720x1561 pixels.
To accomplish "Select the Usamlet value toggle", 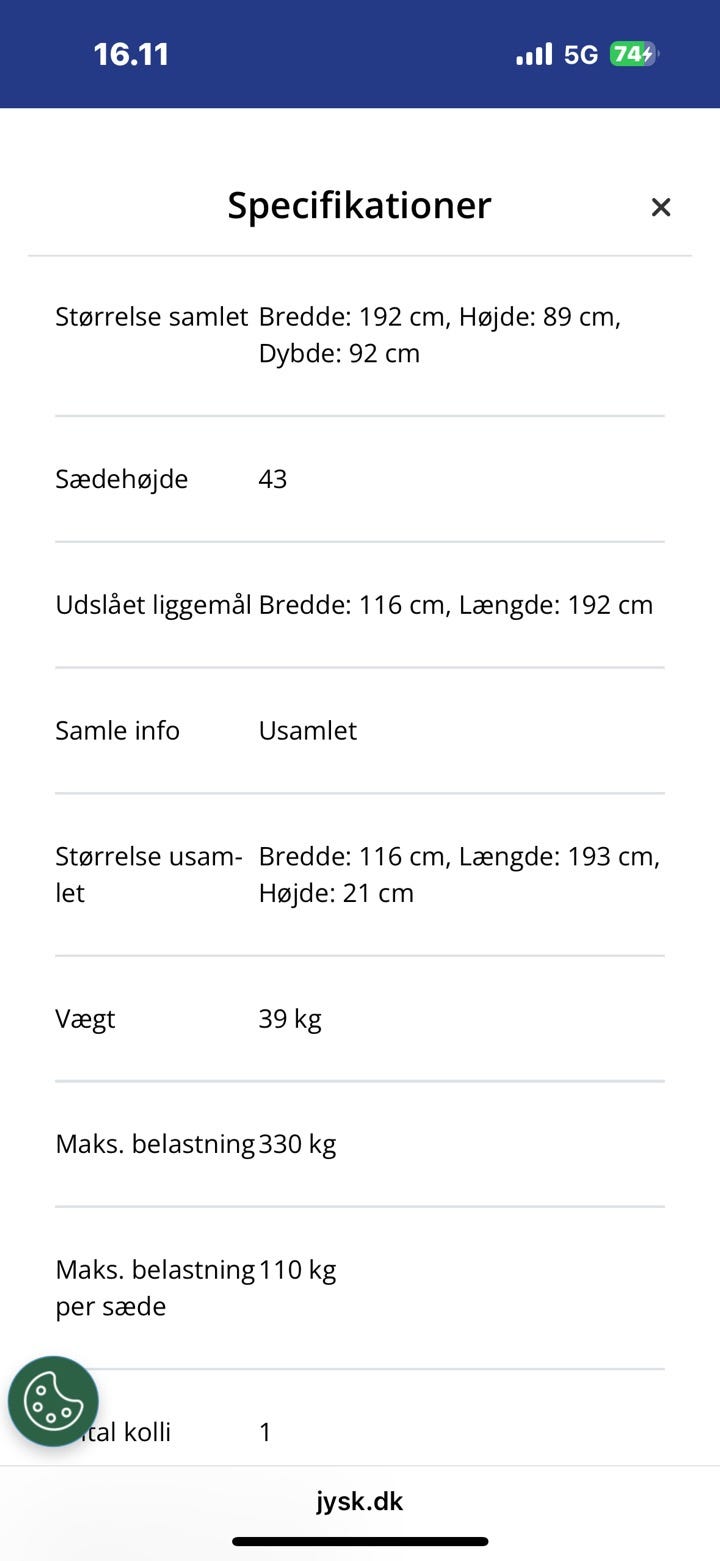I will (x=308, y=731).
